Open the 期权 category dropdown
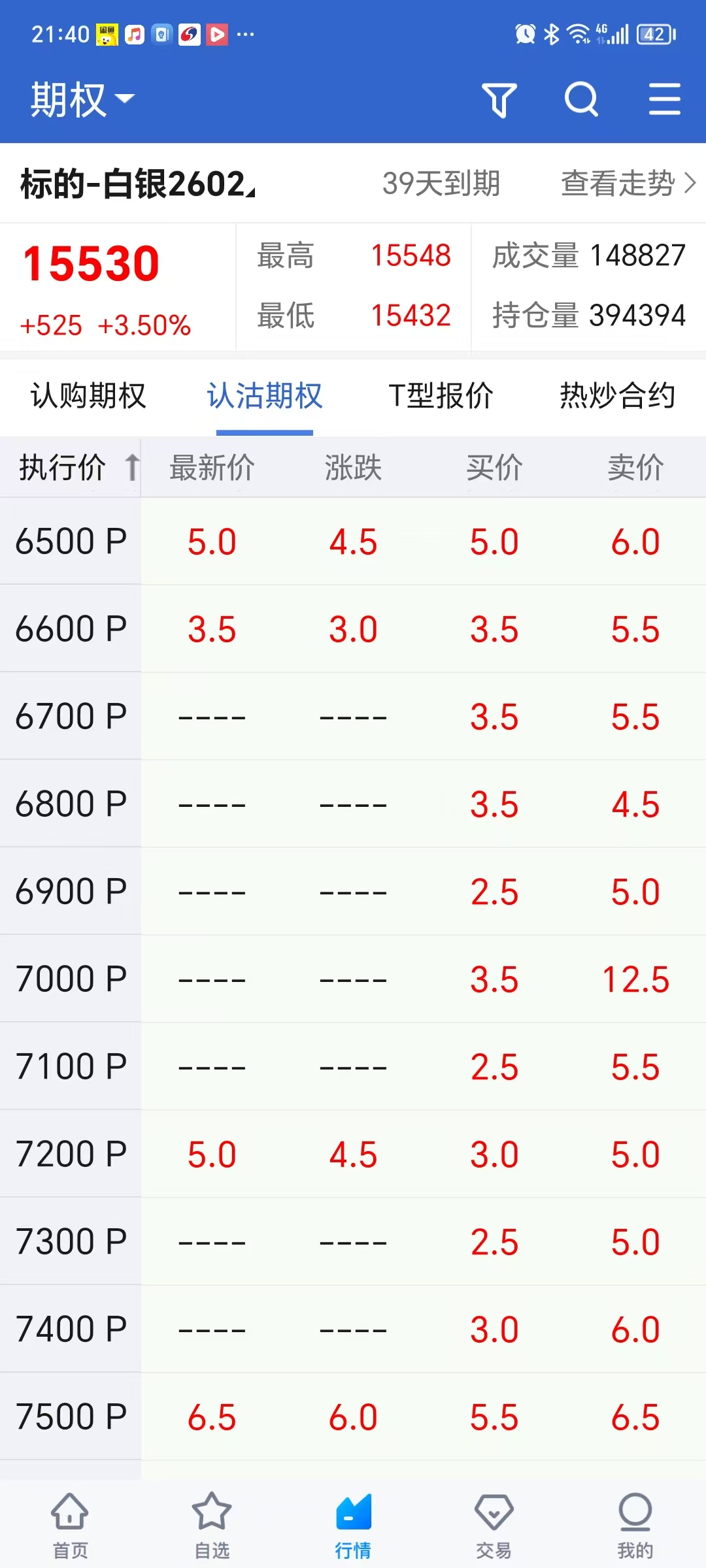Screen dimensions: 706x1568 coord(82,100)
